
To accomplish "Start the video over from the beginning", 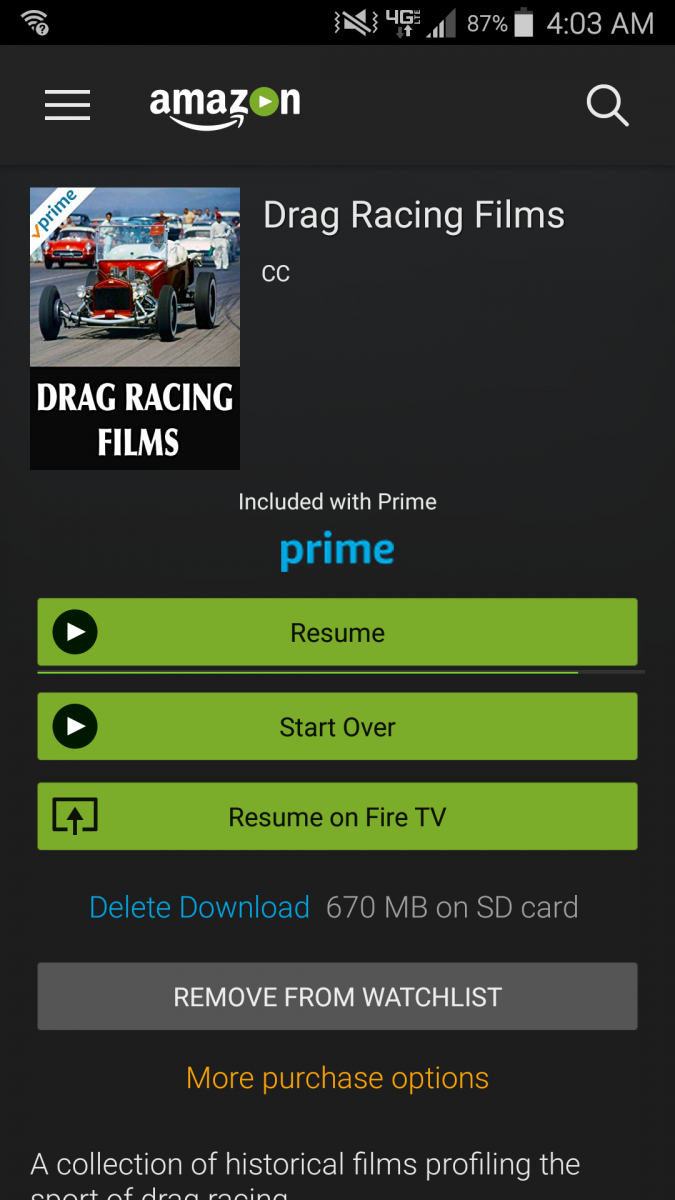I will 337,726.
